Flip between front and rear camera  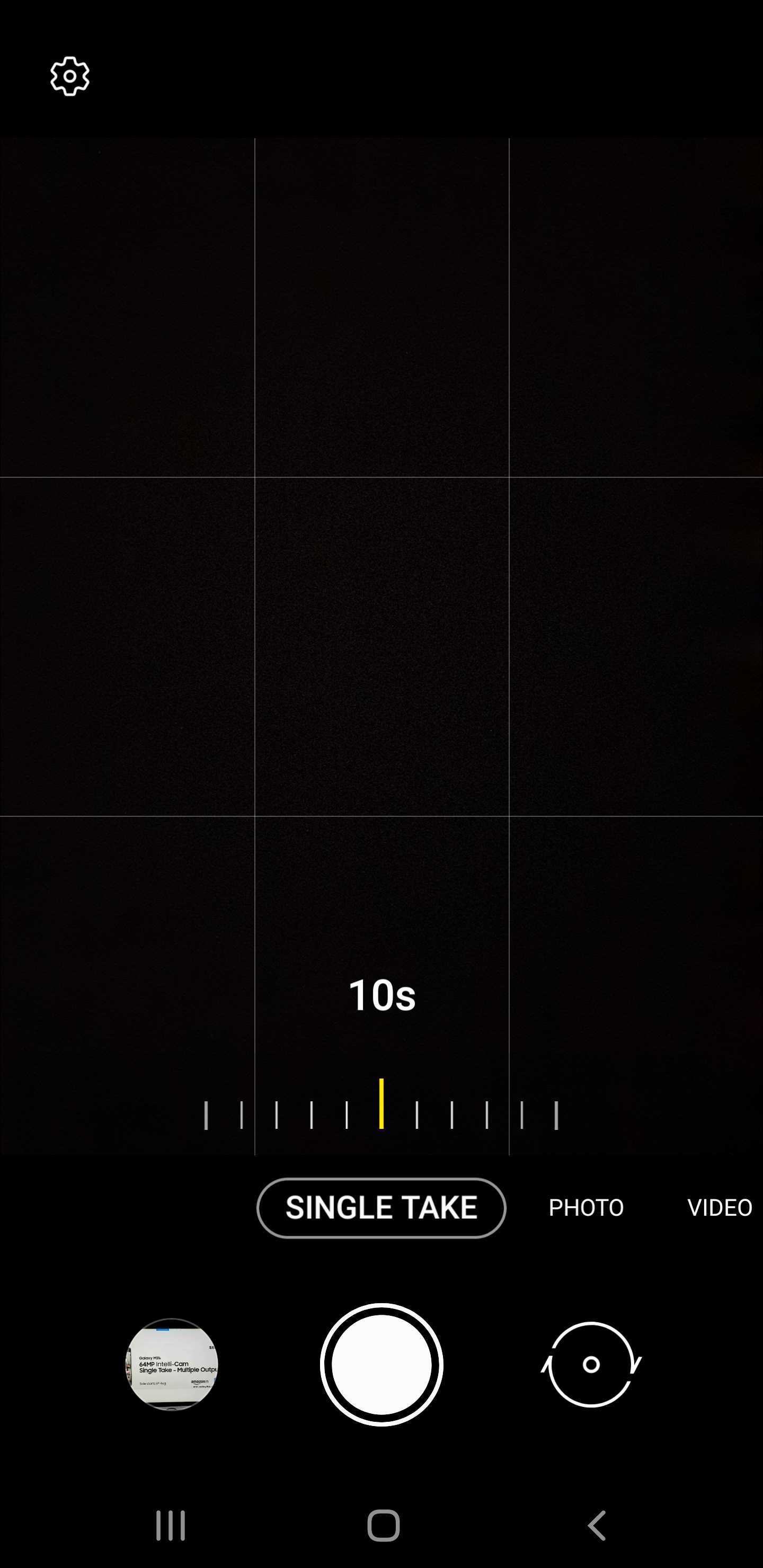coord(591,1365)
